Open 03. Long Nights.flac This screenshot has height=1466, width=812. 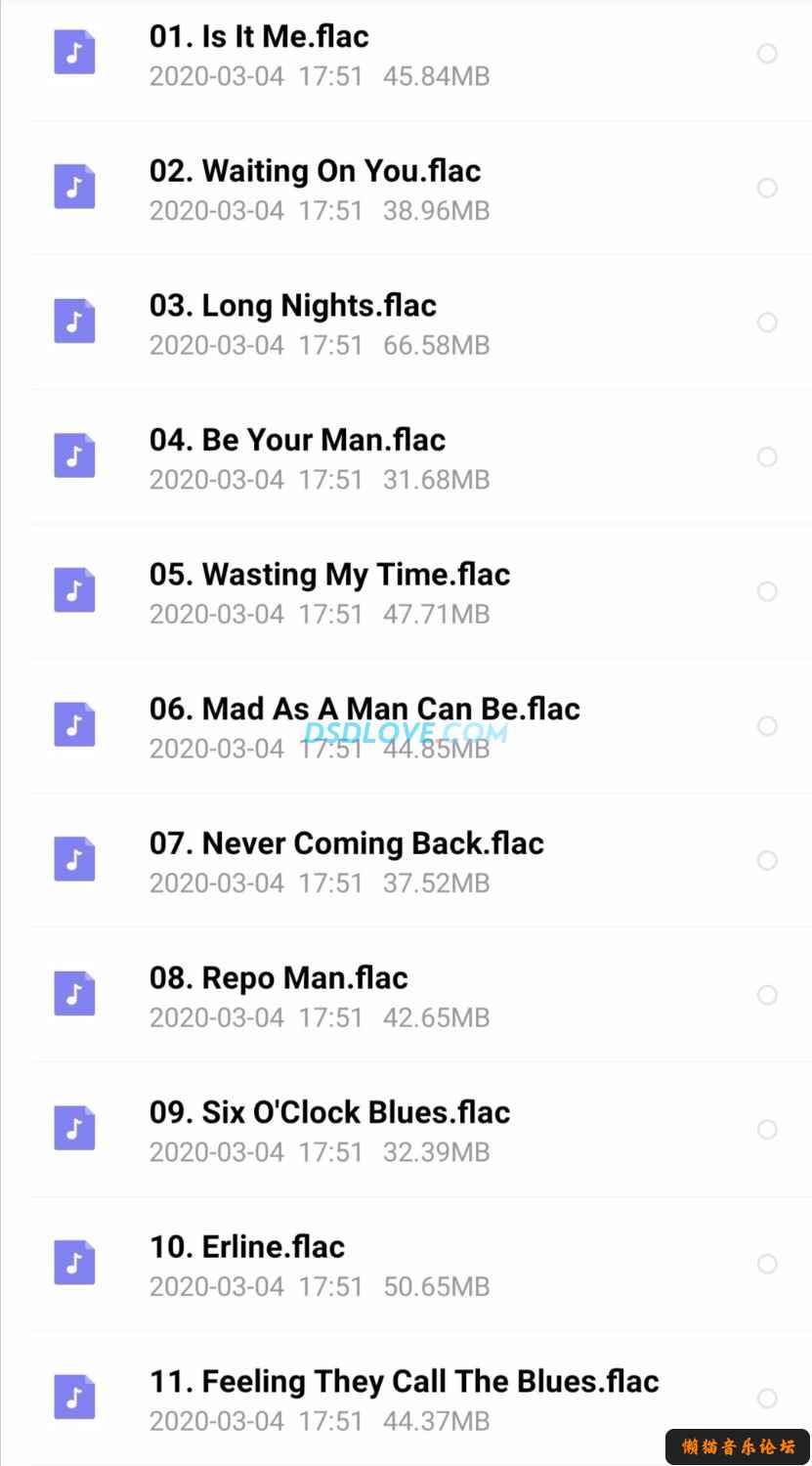pos(292,306)
